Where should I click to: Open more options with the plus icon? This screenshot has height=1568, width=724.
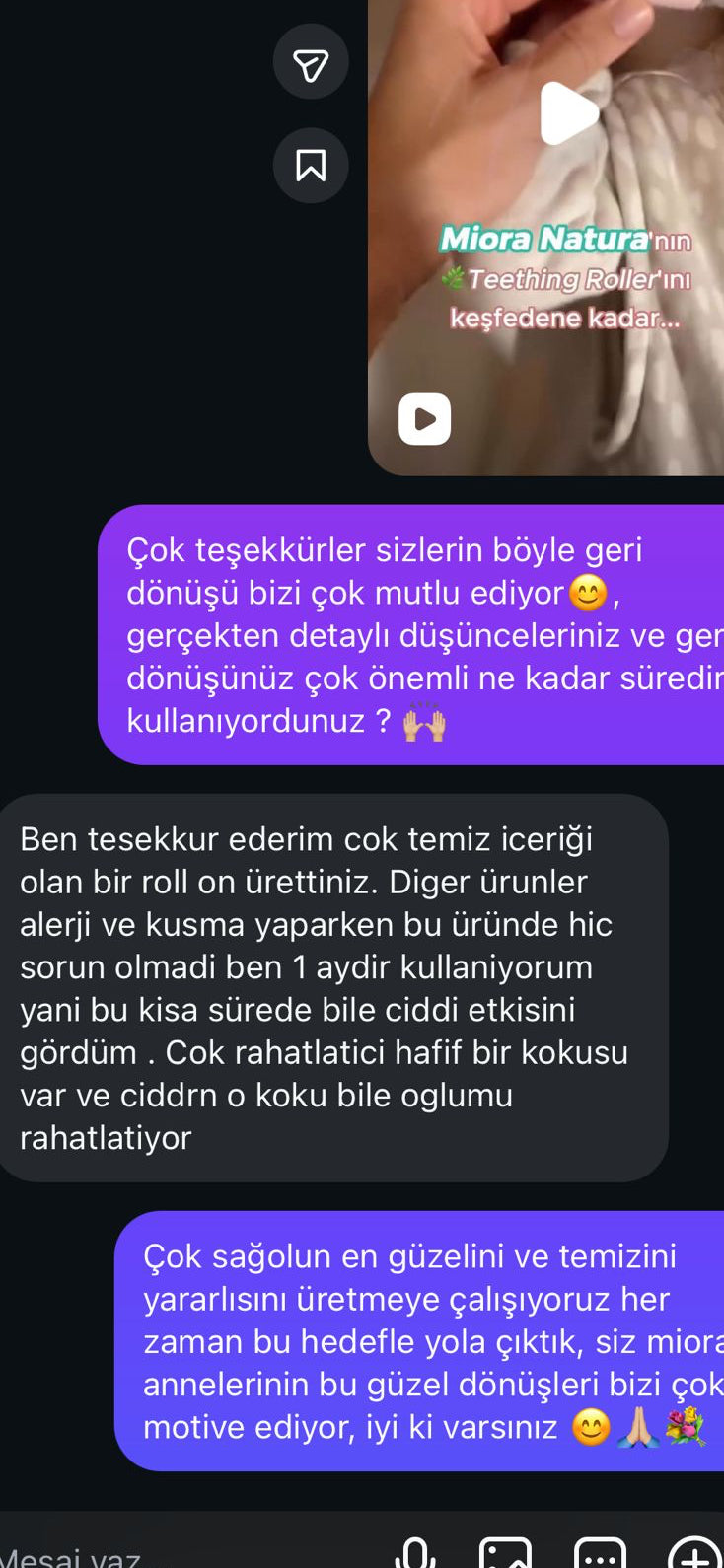(x=695, y=1554)
